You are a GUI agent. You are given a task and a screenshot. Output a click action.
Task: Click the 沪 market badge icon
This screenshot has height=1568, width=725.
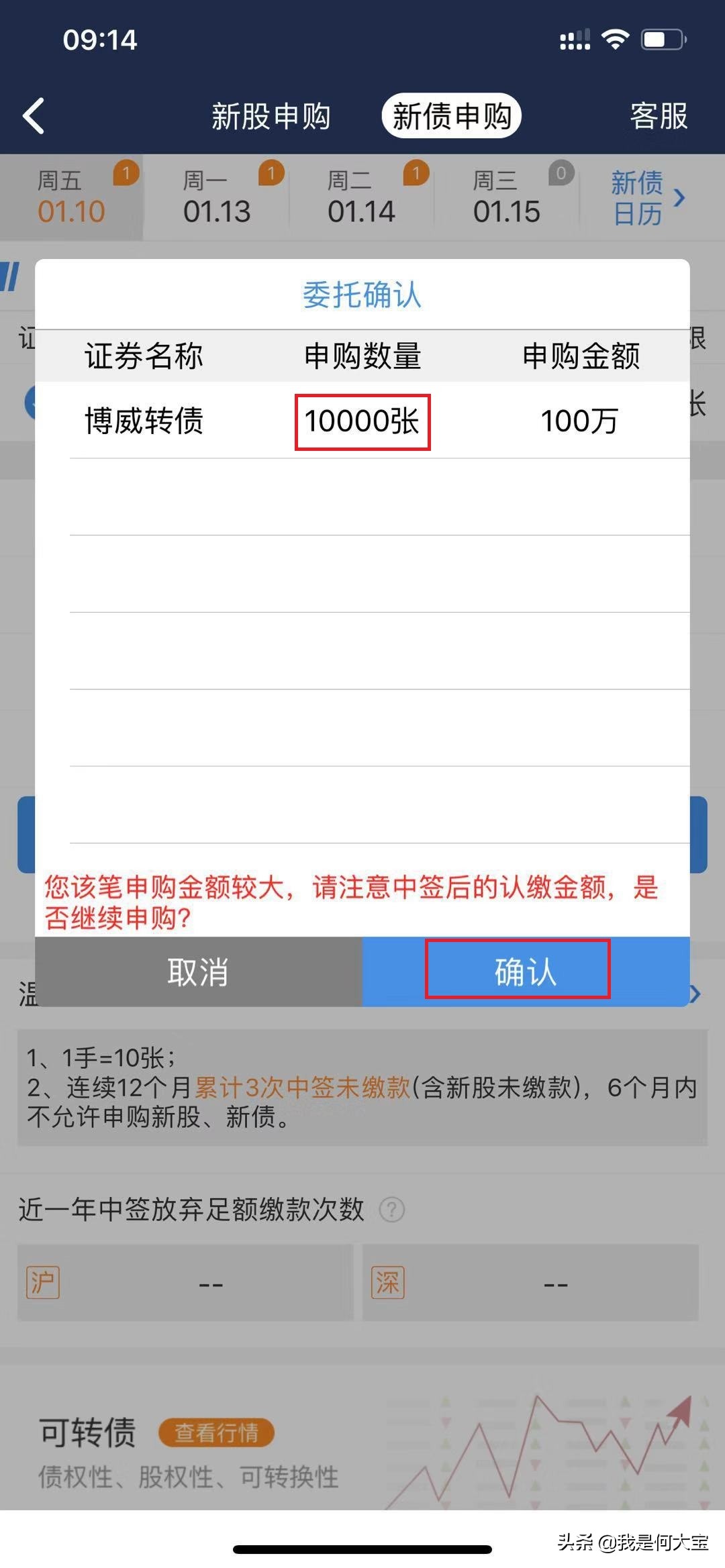click(x=44, y=1280)
